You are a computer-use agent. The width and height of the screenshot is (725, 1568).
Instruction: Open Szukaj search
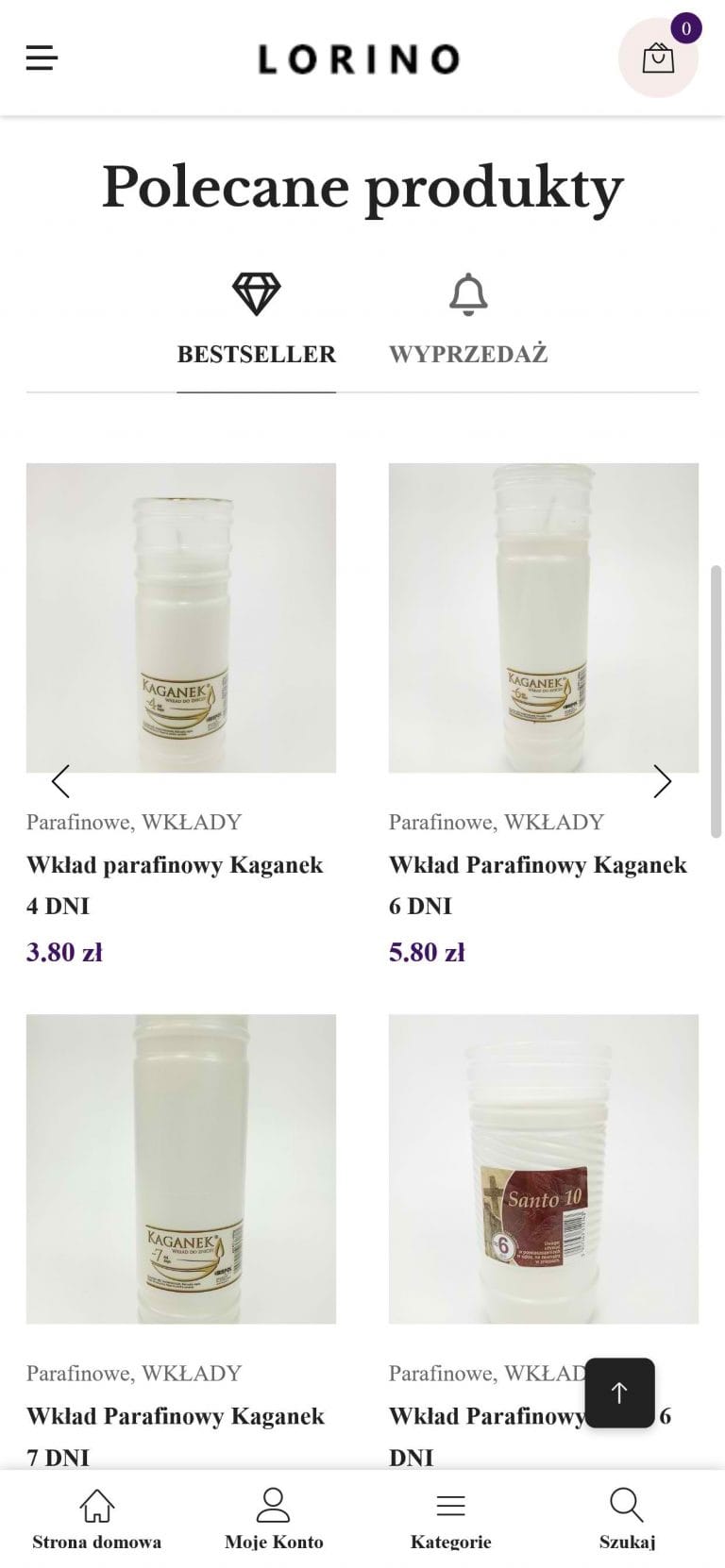[x=627, y=1519]
